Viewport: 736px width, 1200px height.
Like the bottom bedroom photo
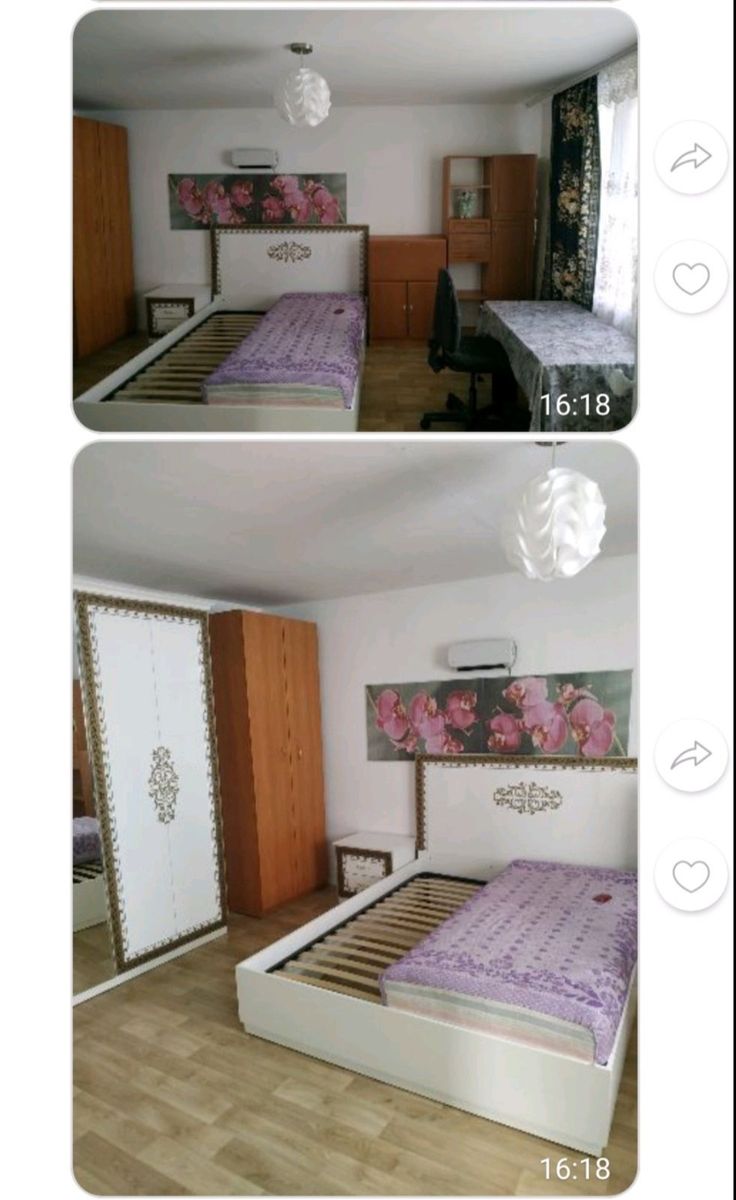pos(691,875)
